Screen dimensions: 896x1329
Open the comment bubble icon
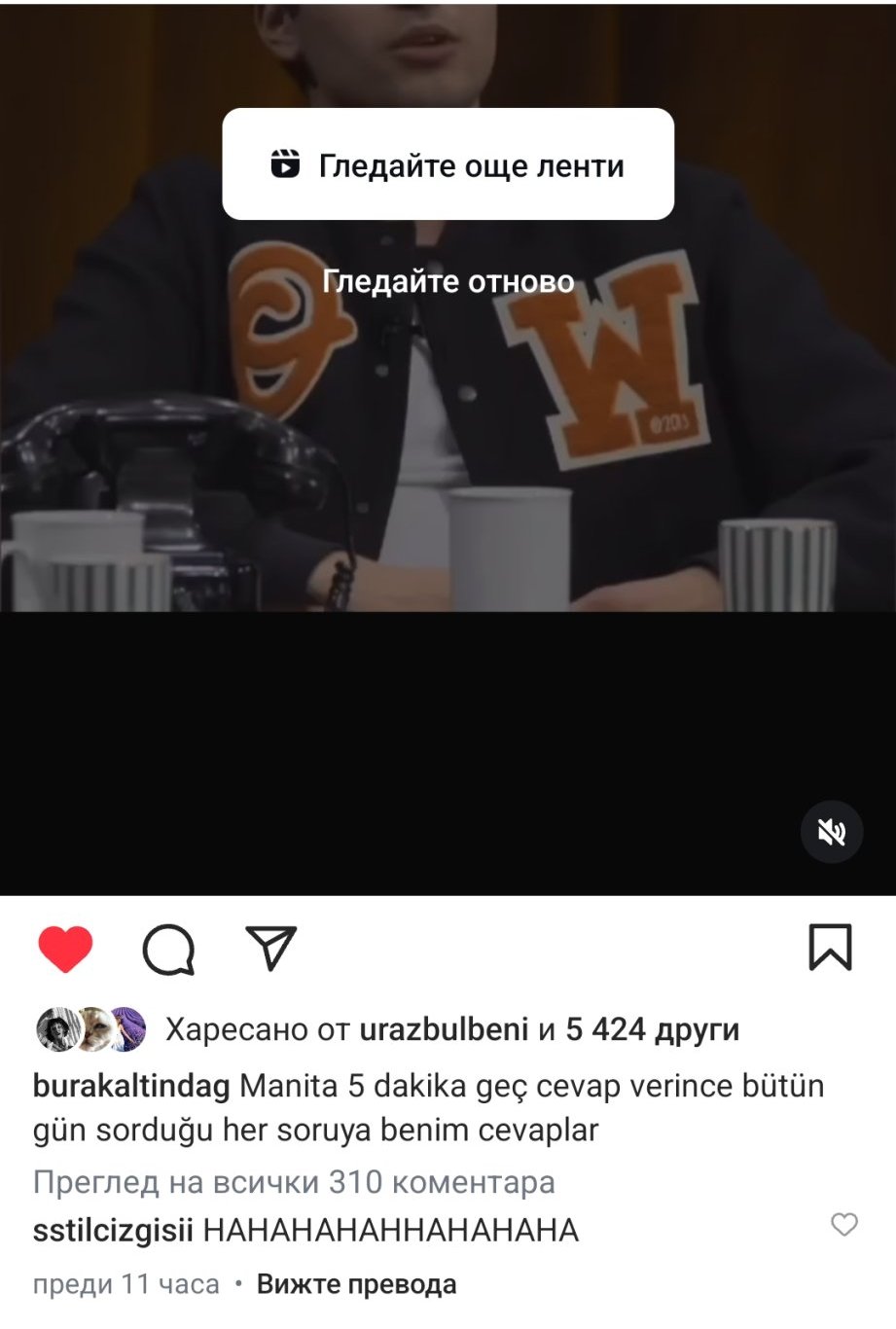(x=169, y=949)
